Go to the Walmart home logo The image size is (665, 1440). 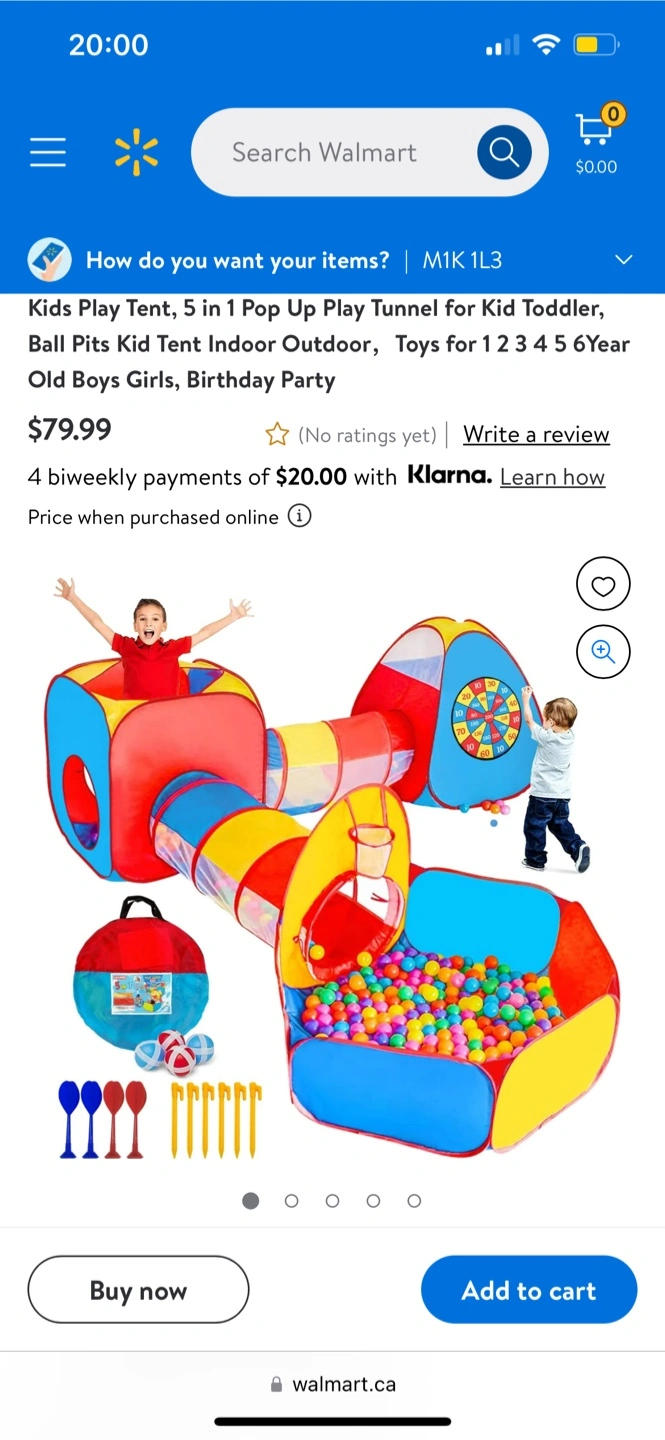click(x=136, y=152)
